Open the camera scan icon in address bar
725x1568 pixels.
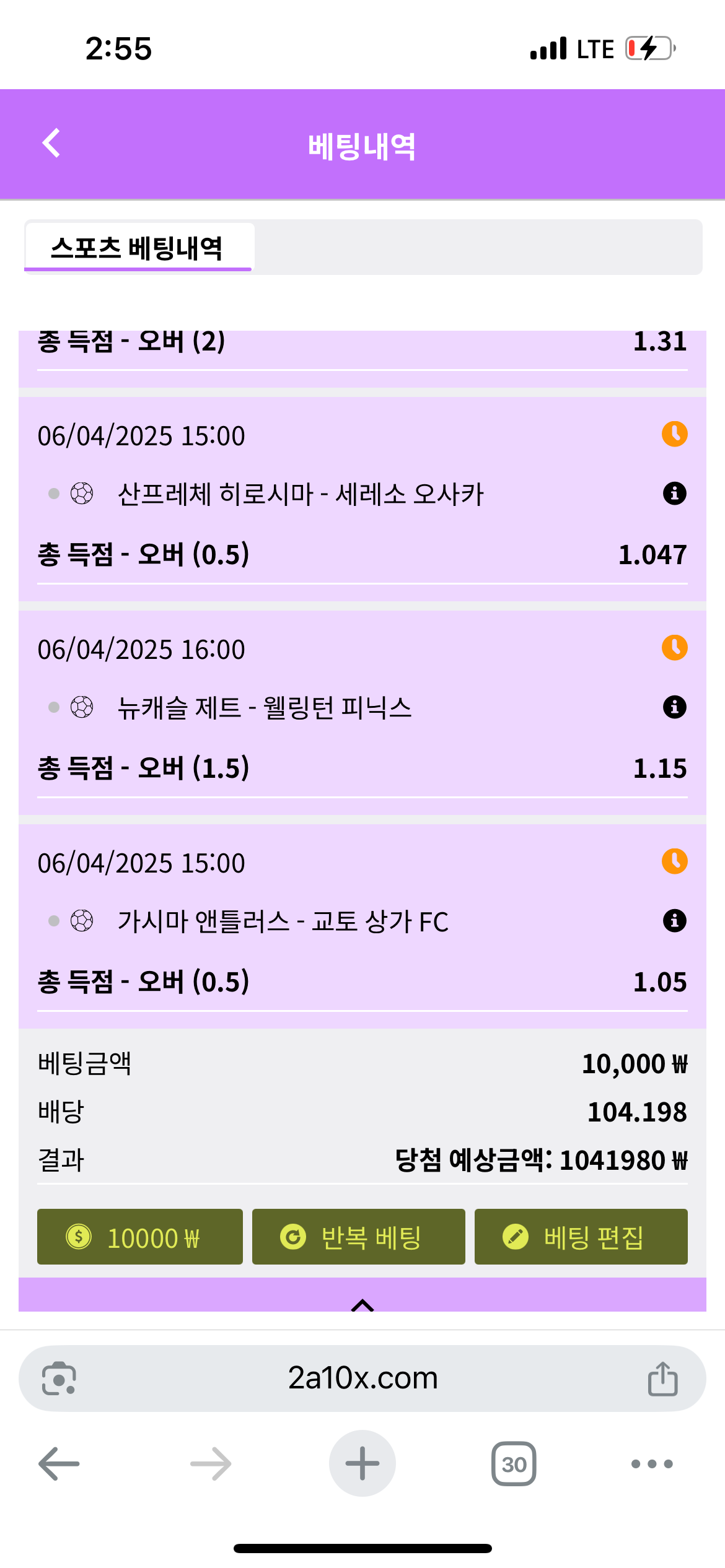pyautogui.click(x=59, y=1379)
